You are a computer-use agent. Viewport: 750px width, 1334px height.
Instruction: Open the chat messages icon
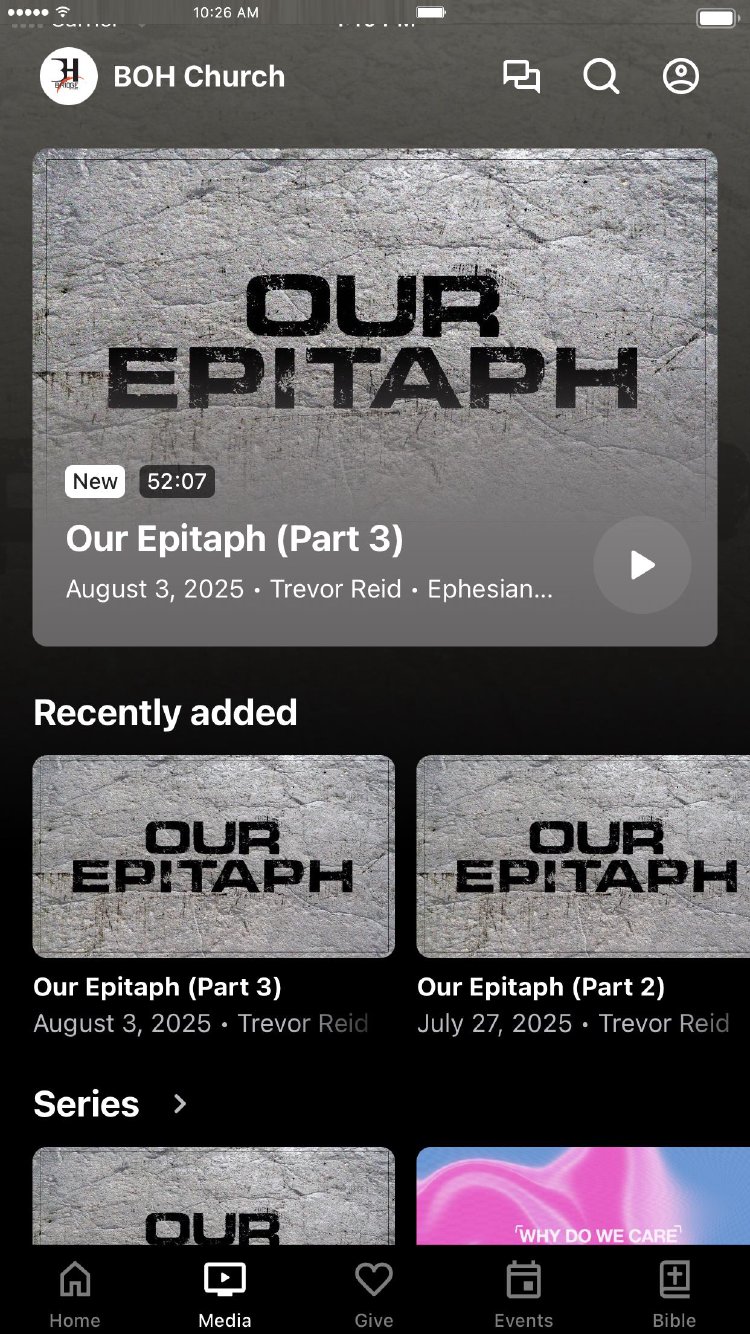521,77
